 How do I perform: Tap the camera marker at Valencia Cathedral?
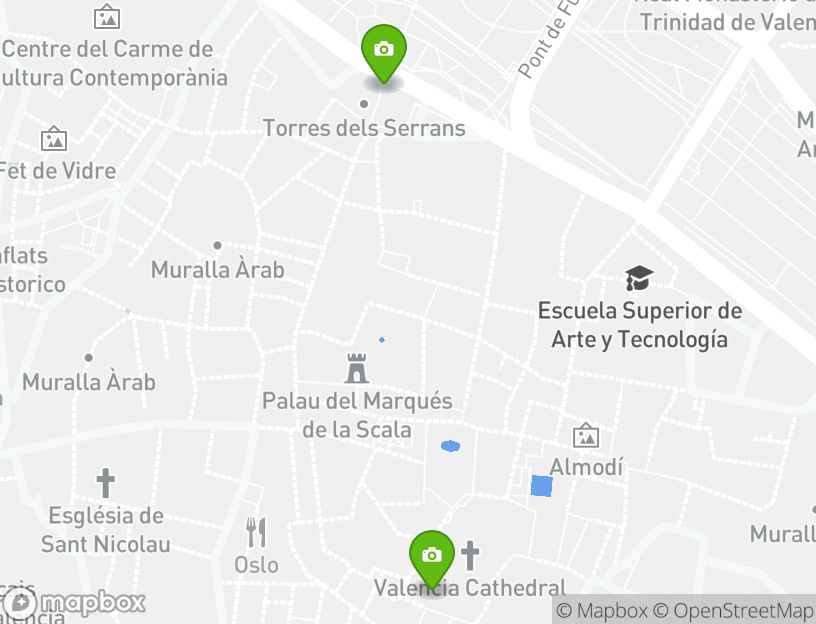click(432, 556)
